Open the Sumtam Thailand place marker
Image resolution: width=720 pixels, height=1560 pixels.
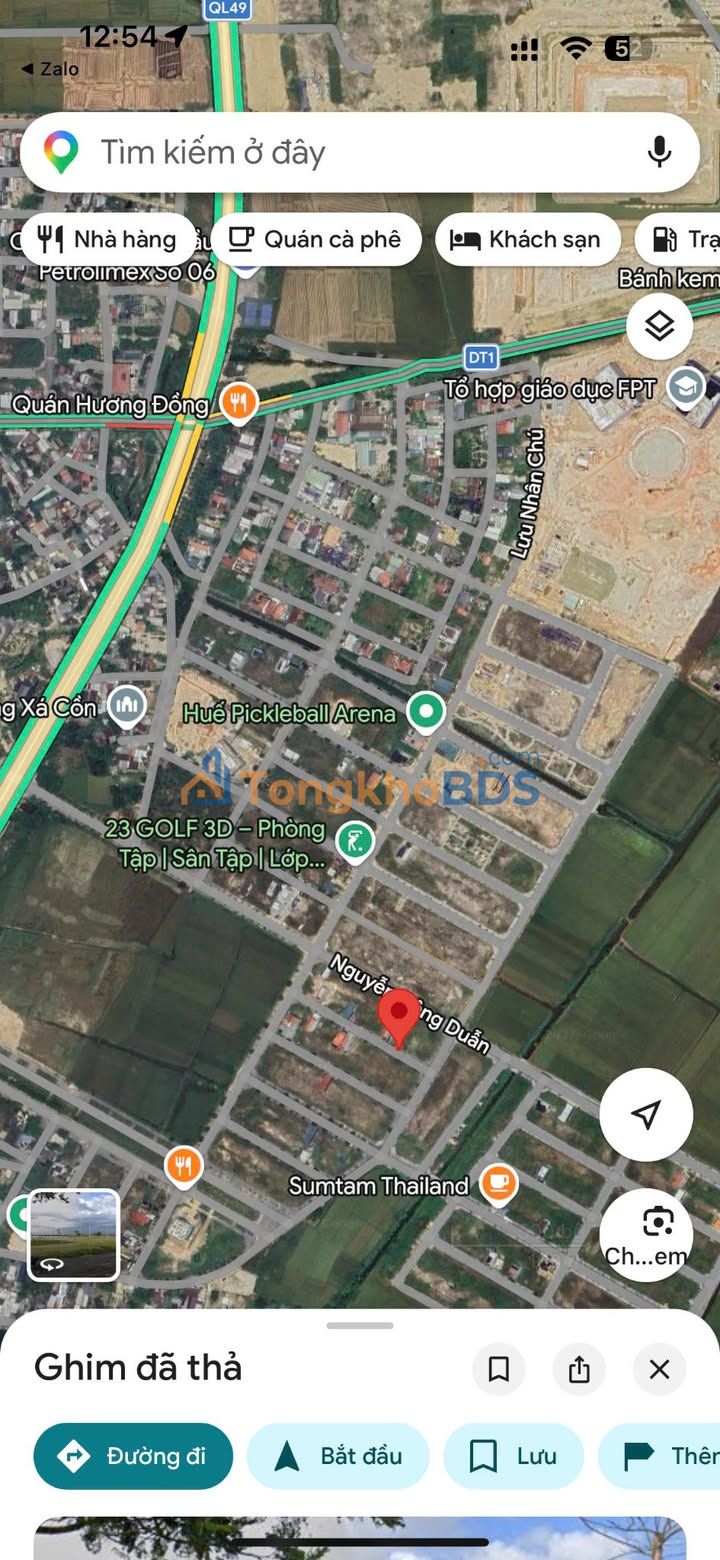click(498, 1185)
